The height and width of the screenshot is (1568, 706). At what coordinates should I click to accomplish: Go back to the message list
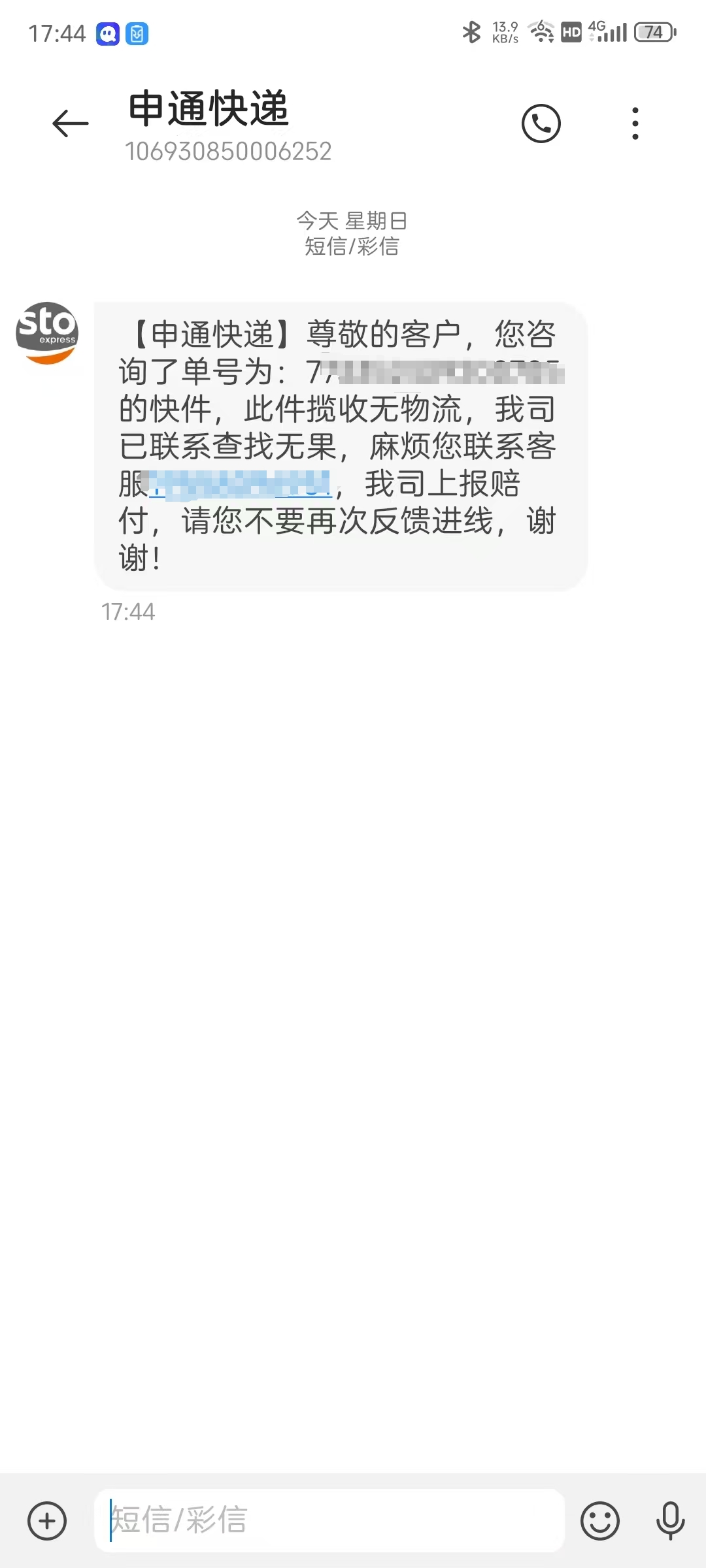point(70,123)
